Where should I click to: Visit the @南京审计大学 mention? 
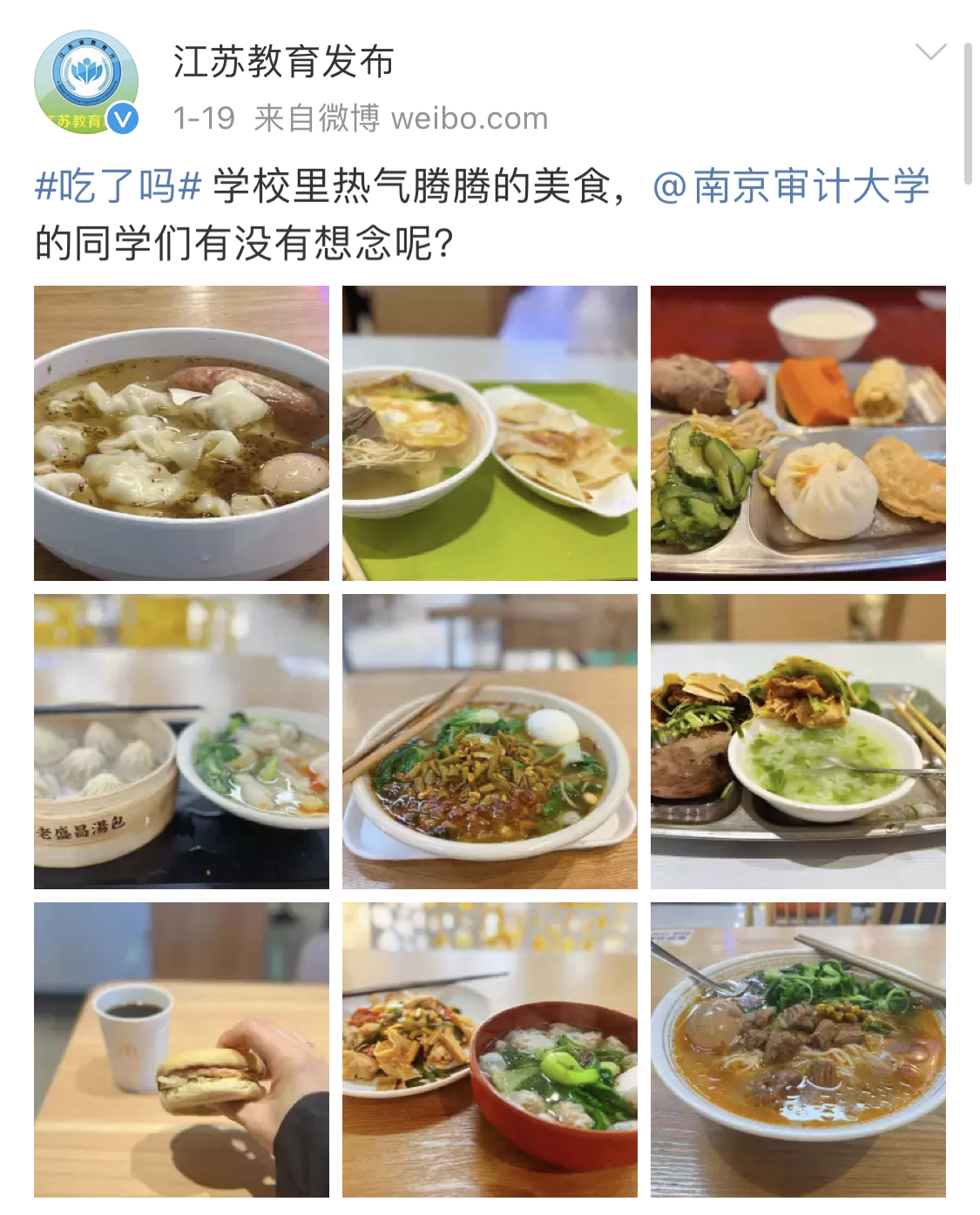point(791,186)
